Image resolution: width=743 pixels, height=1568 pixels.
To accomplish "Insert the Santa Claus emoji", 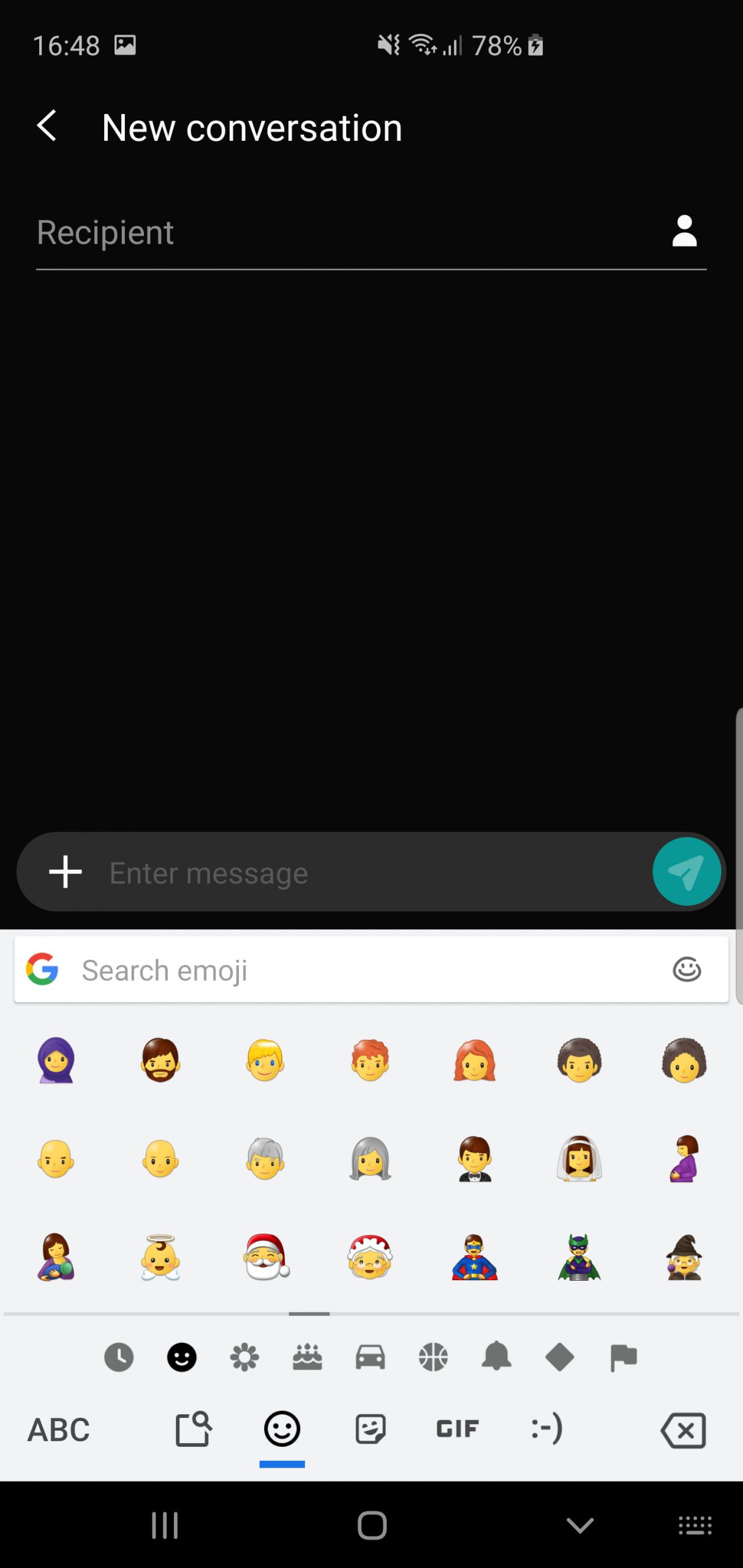I will (x=266, y=1256).
